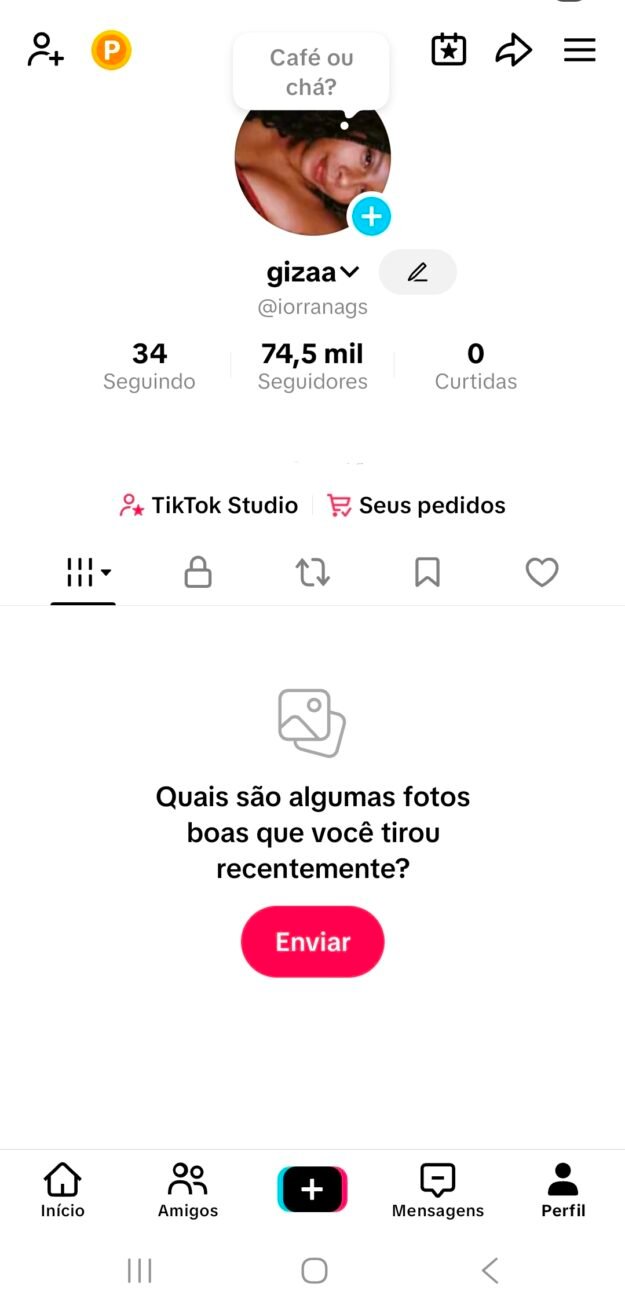Share this profile
Viewport: 625px width, 1306px height.
click(x=513, y=50)
